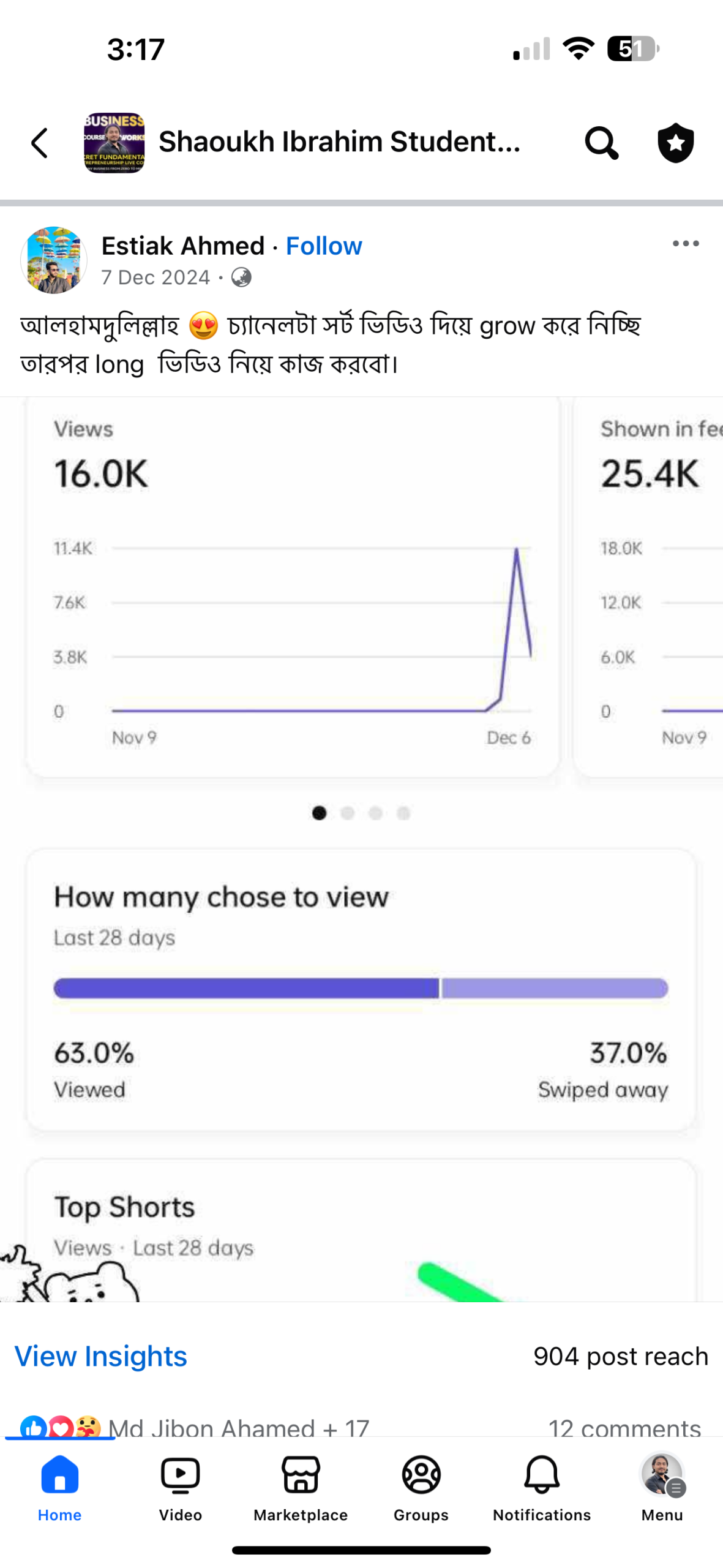Viewport: 723px width, 1568px height.
Task: Switch to the Video tab
Action: pyautogui.click(x=180, y=1487)
